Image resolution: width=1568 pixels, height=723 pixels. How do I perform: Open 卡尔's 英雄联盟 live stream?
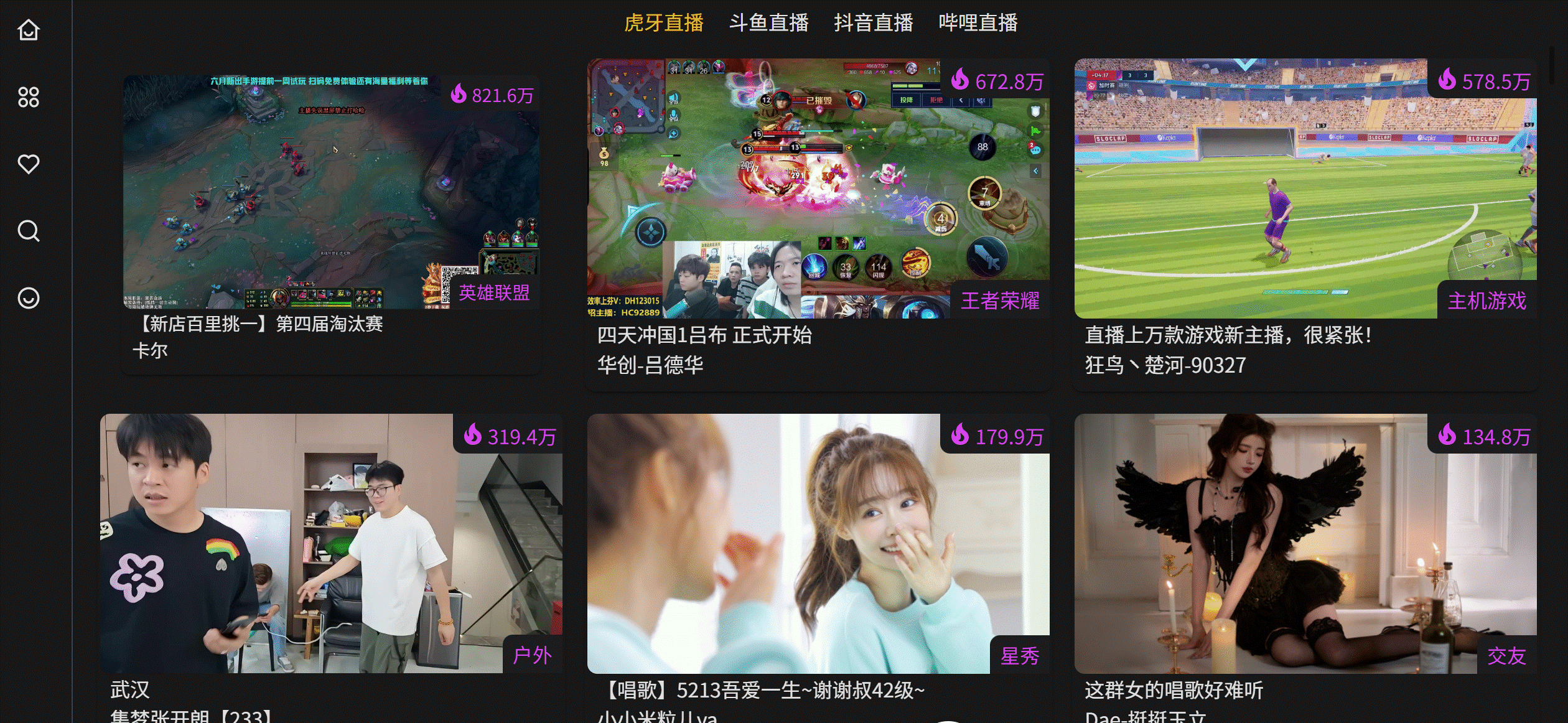tap(331, 192)
